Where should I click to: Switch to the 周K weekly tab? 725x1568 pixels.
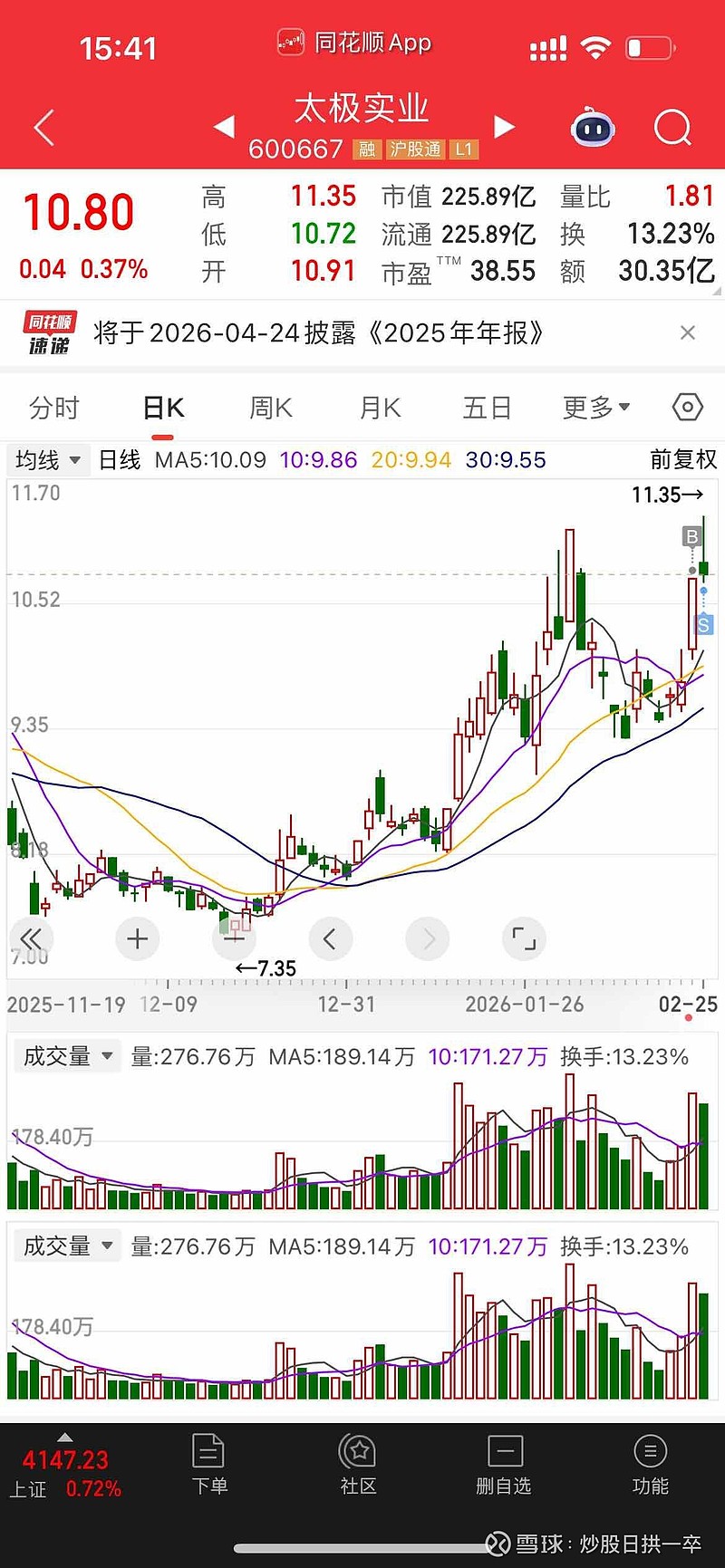click(x=269, y=408)
